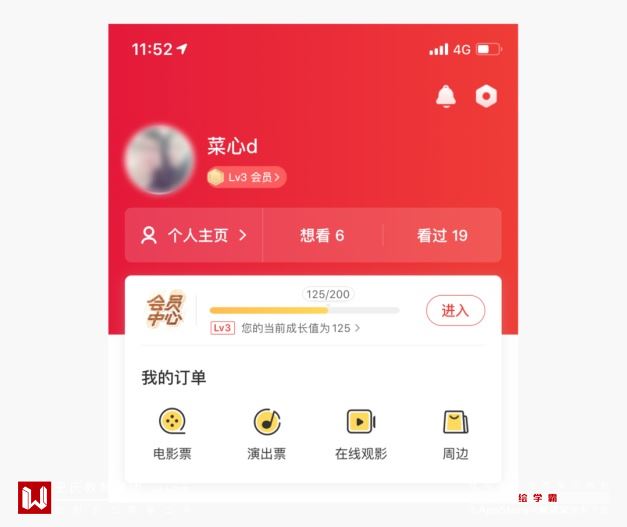Open the settings hexagon icon
Viewport: 627px width, 527px height.
click(486, 96)
